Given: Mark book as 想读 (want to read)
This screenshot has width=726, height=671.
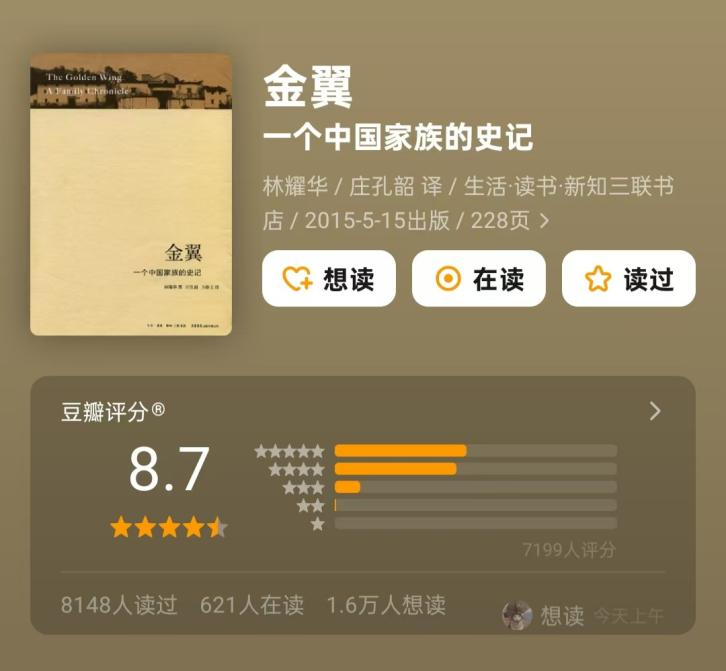Looking at the screenshot, I should (x=329, y=279).
